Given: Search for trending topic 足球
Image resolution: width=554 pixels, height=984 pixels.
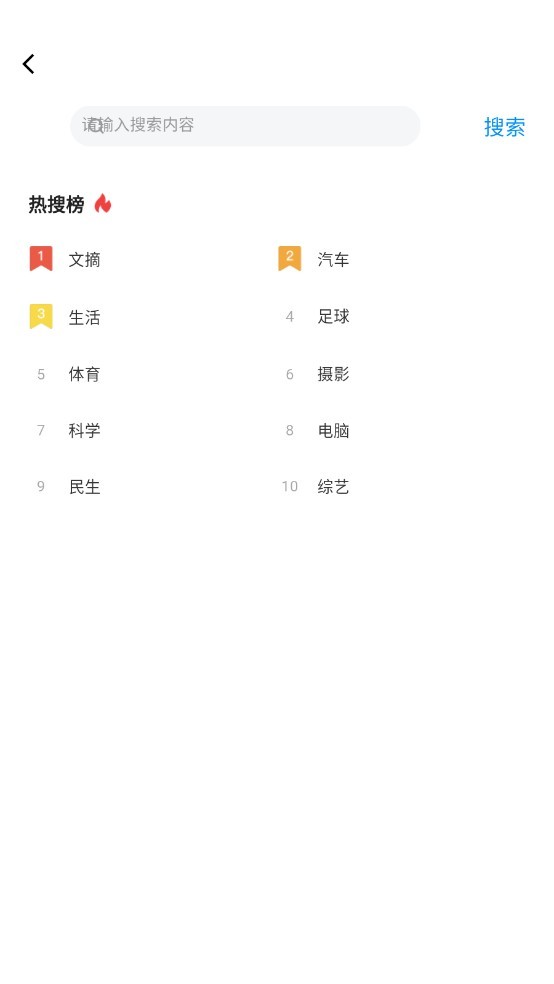Looking at the screenshot, I should click(x=333, y=316).
